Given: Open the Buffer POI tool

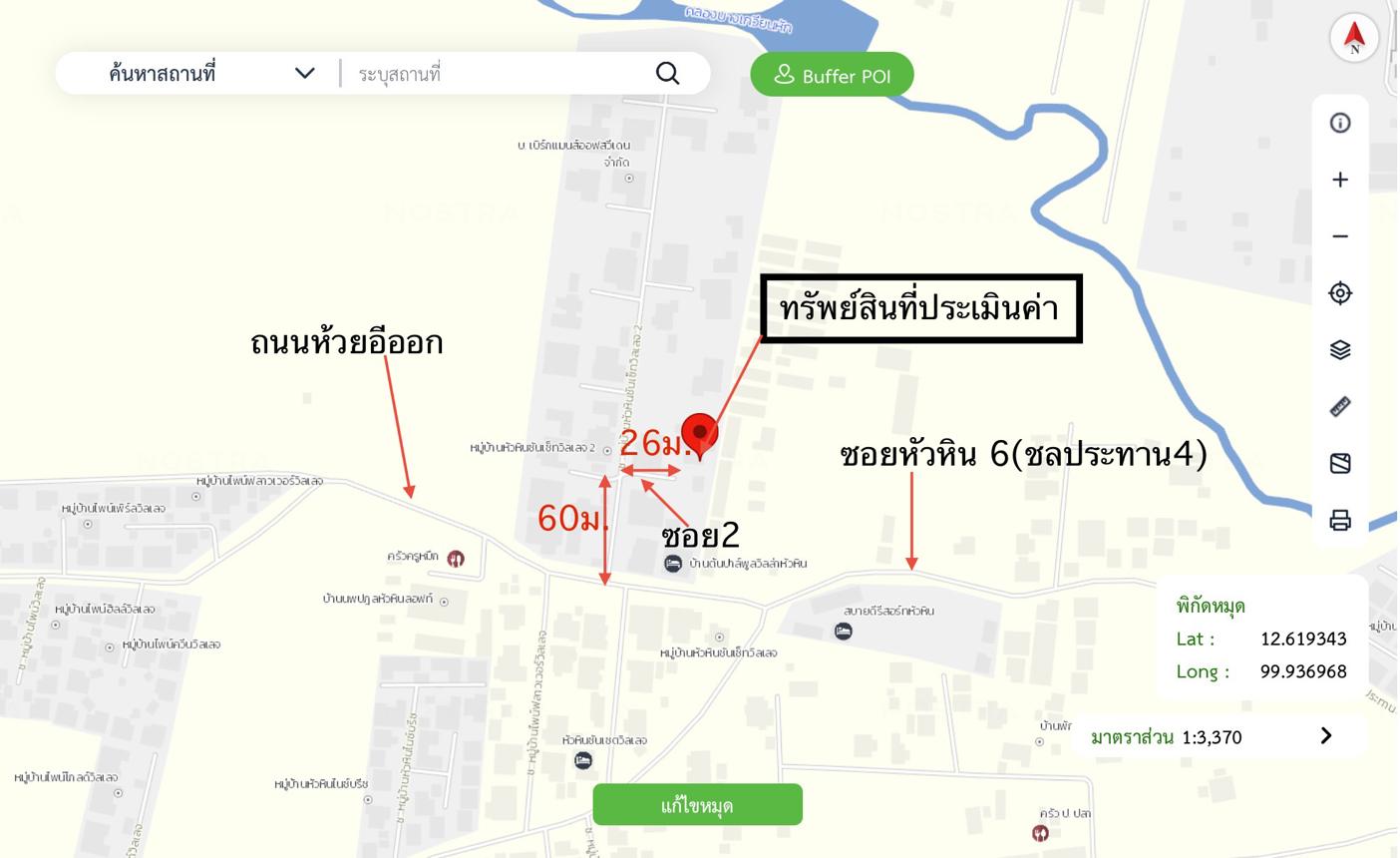Looking at the screenshot, I should [832, 76].
